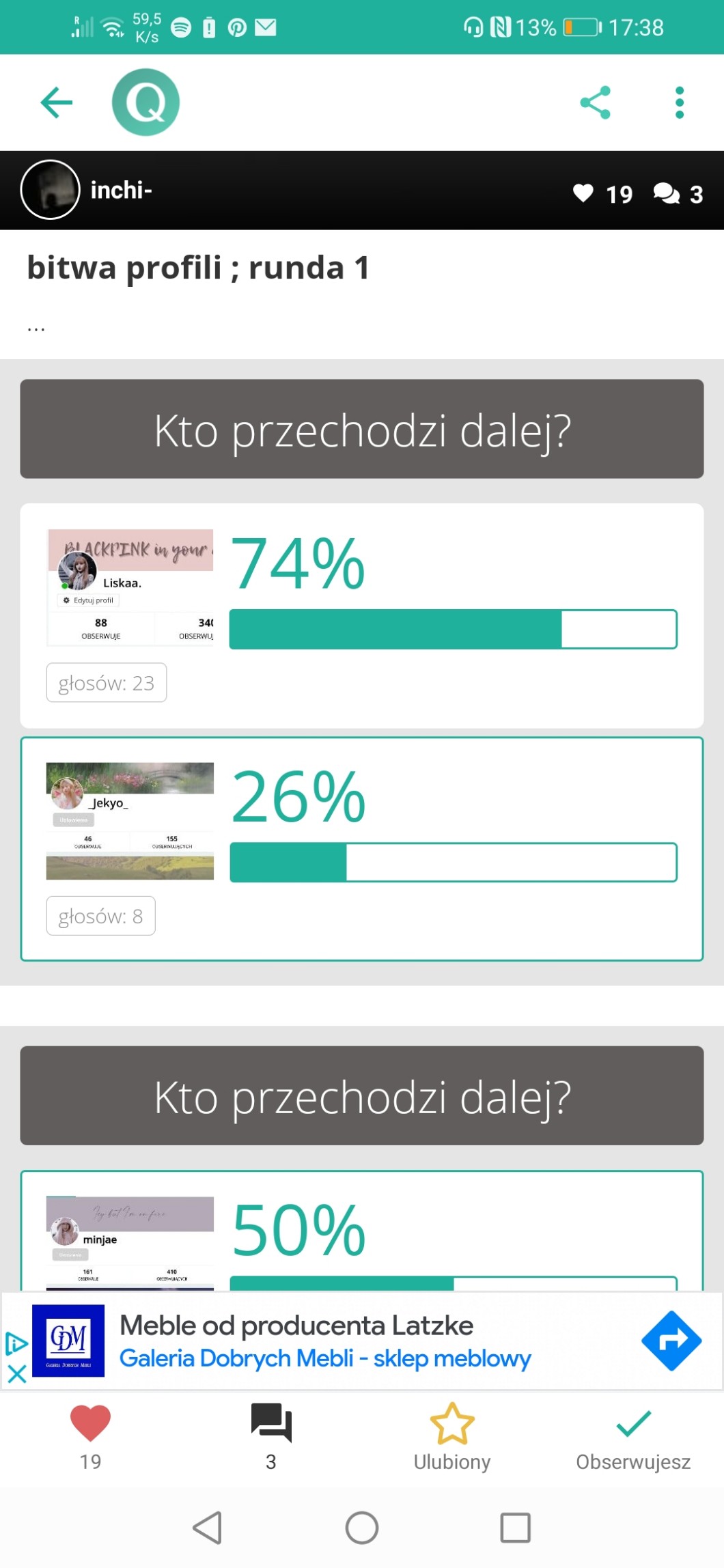724x1568 pixels.
Task: Vote for the Liskaa. profile option
Action: (362, 615)
